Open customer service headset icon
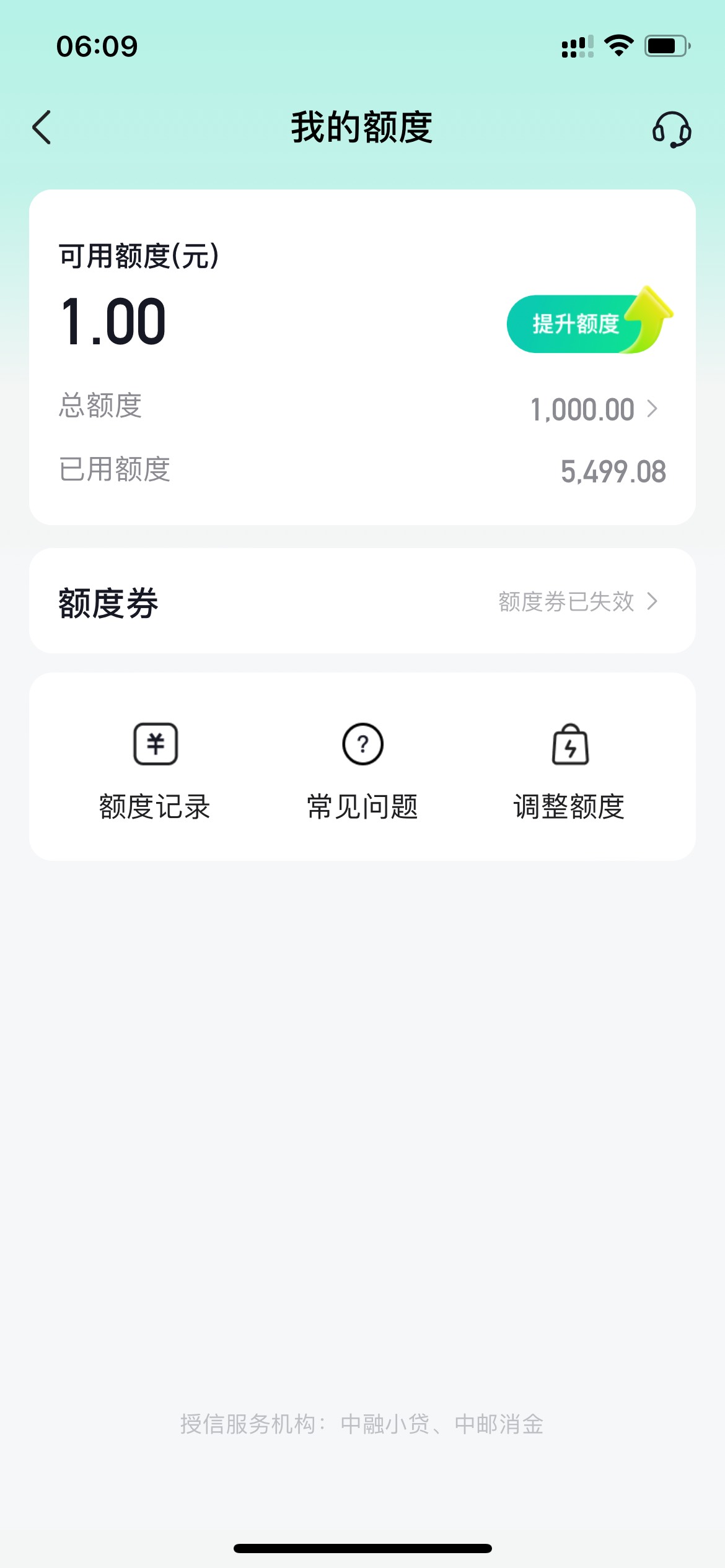The image size is (725, 1568). pyautogui.click(x=671, y=129)
